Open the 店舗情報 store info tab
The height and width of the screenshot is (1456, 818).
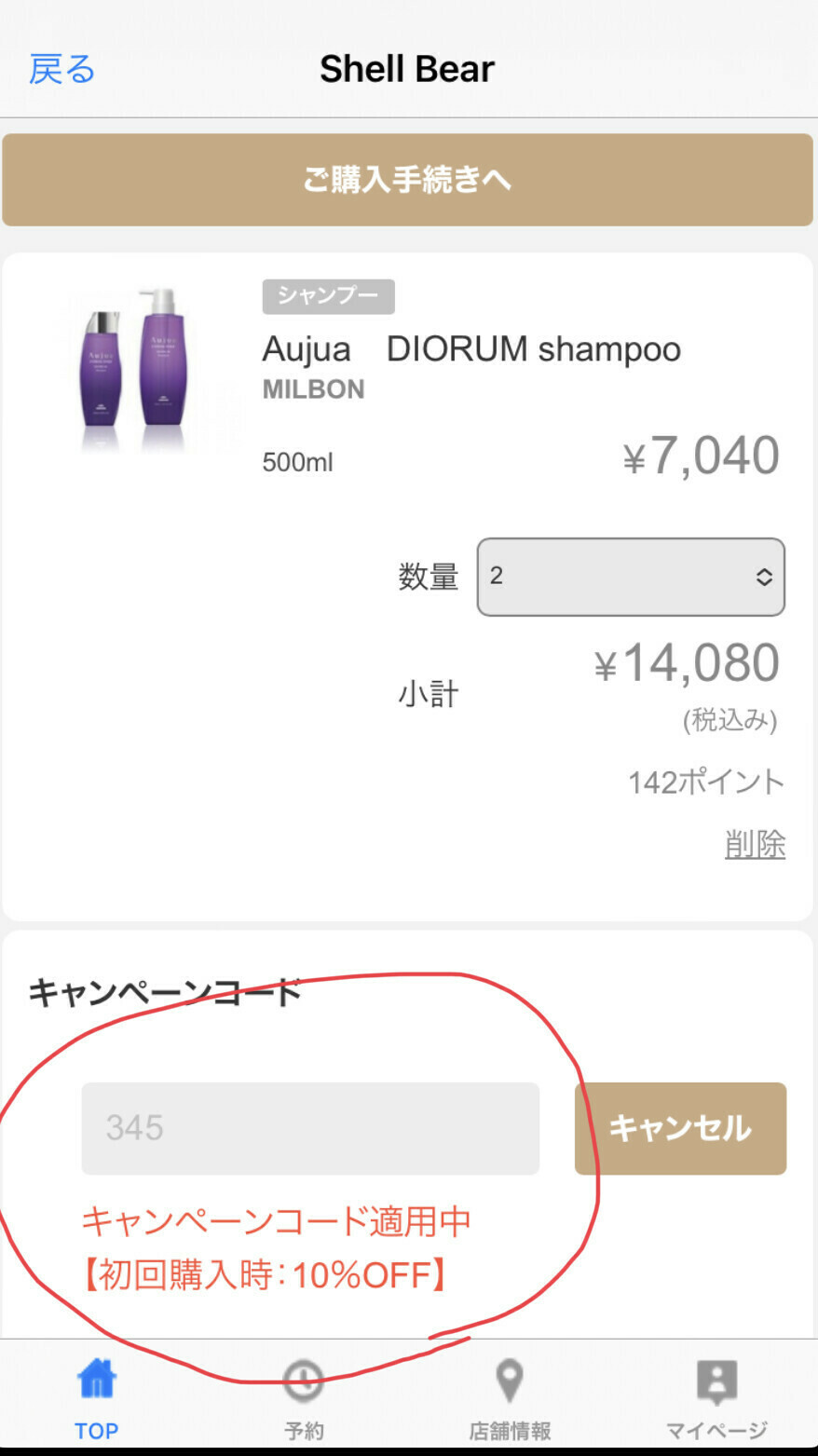point(510,1398)
